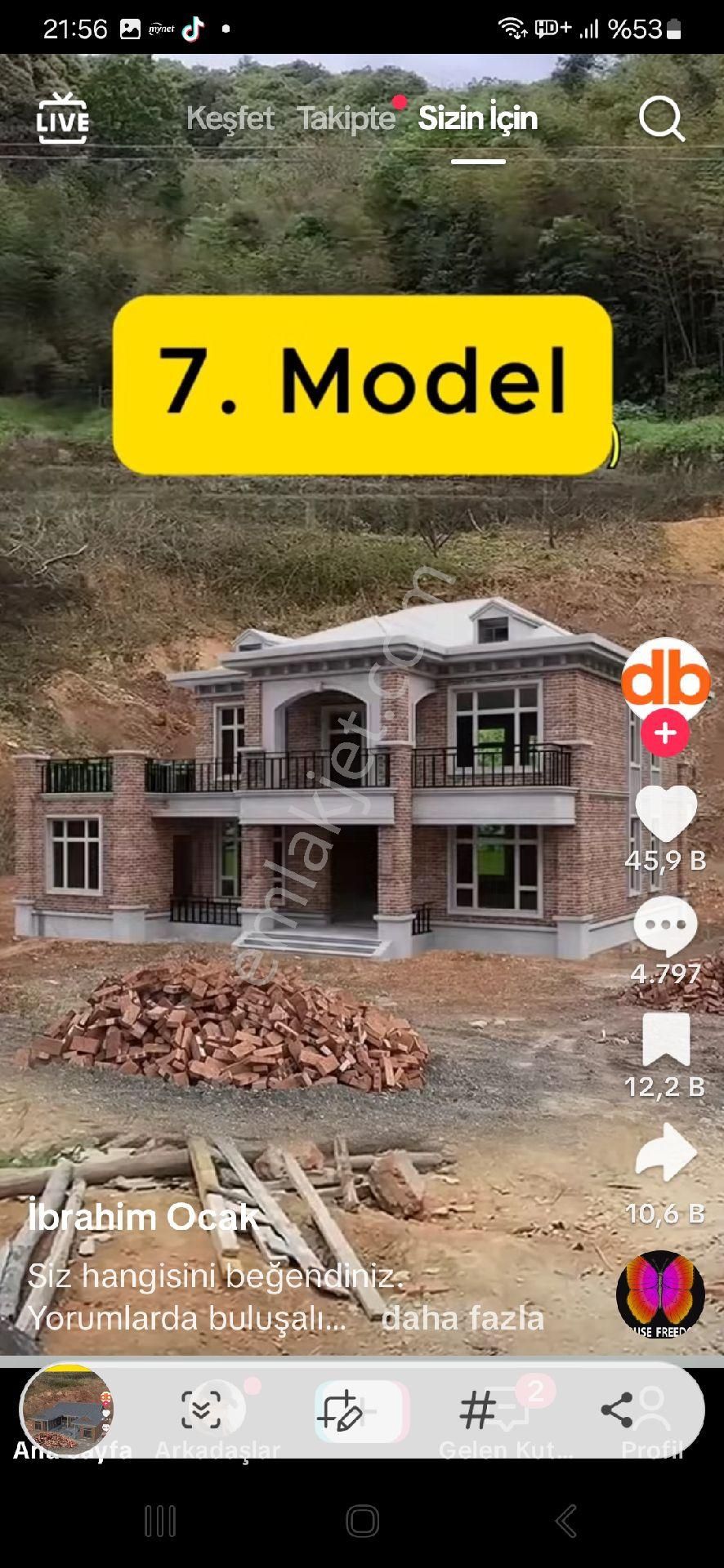
Task: Open the comments on this video
Action: (x=665, y=926)
